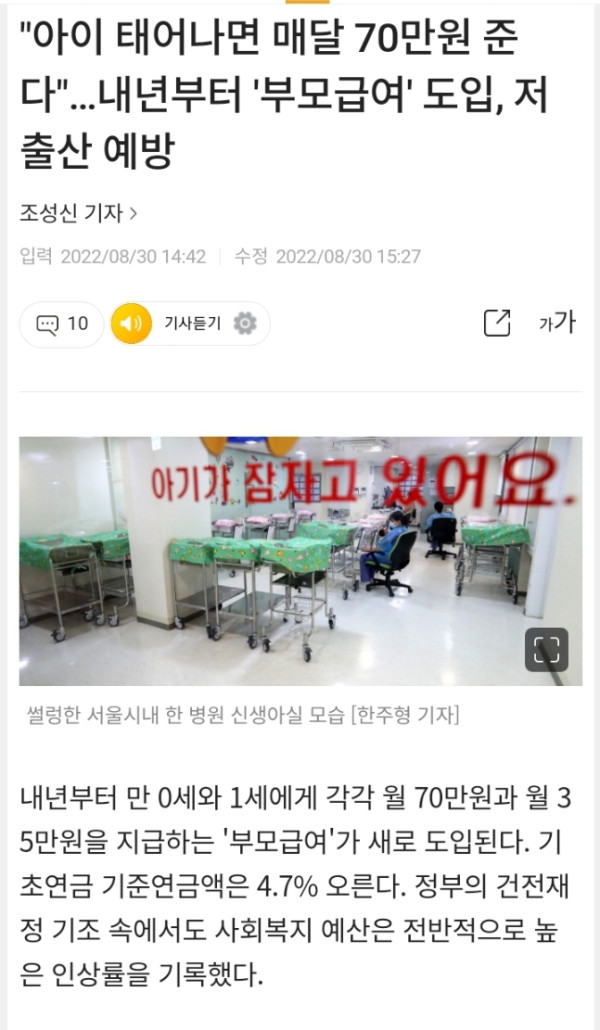Open the audio settings gear icon
600x1030 pixels.
(245, 324)
